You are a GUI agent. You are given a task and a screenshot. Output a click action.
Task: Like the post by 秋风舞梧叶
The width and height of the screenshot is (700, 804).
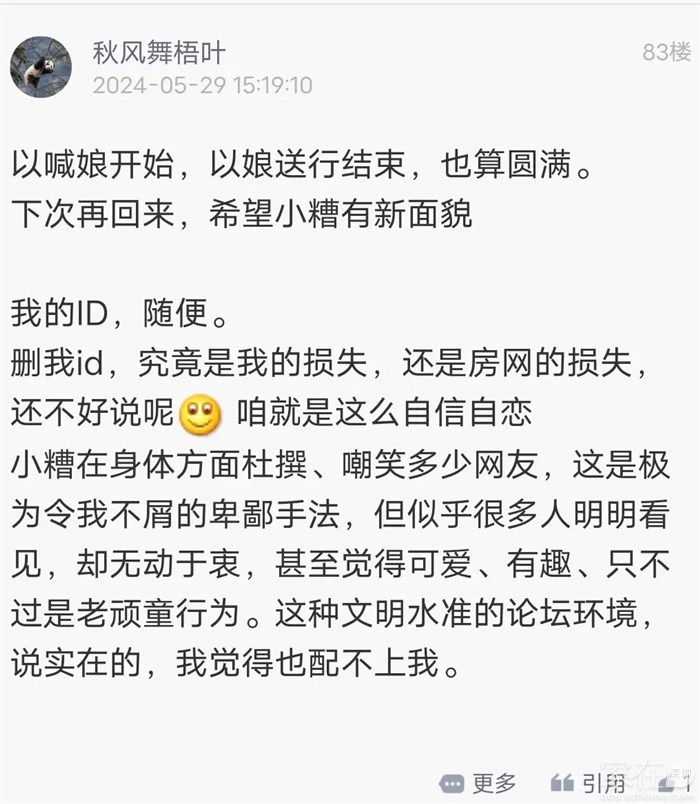(674, 783)
